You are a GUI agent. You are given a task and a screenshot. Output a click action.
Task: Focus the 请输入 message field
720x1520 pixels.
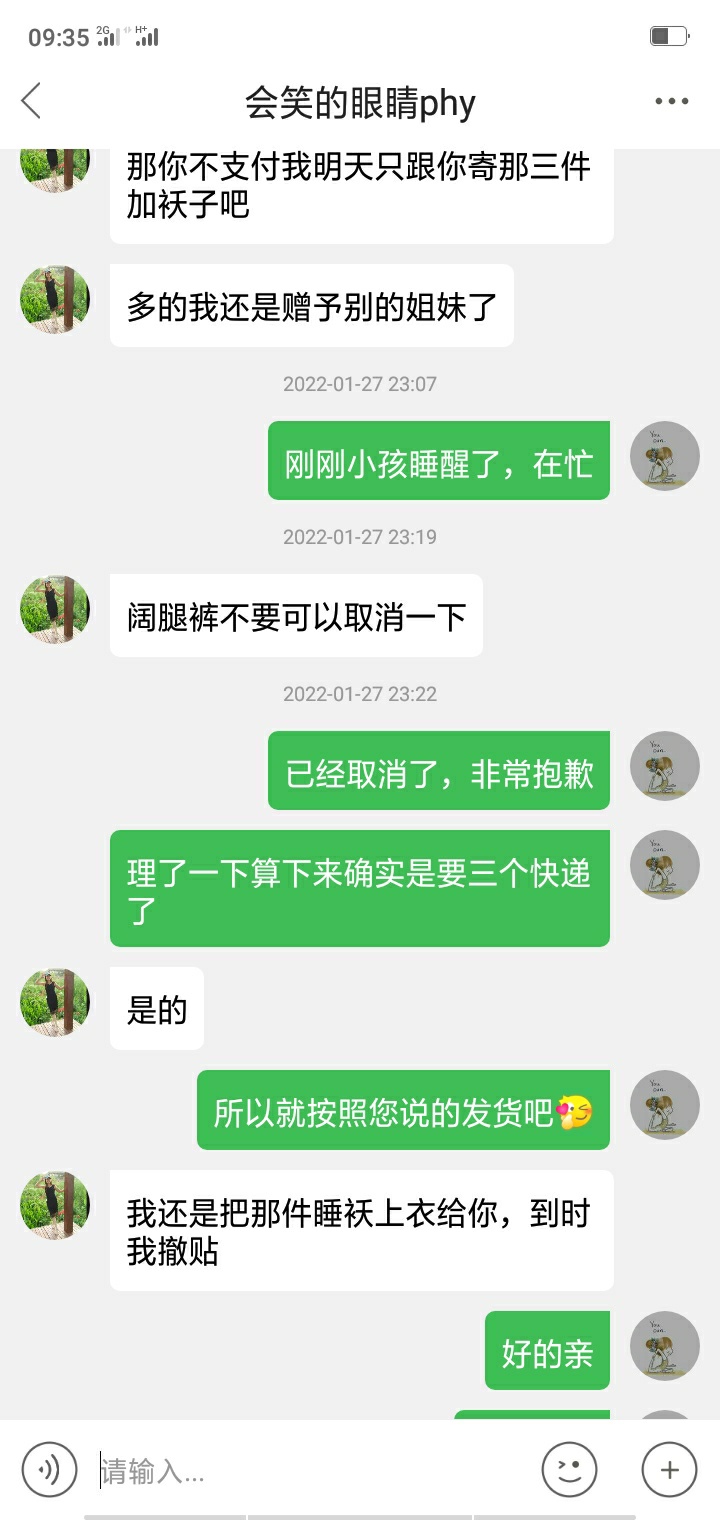coord(312,1470)
